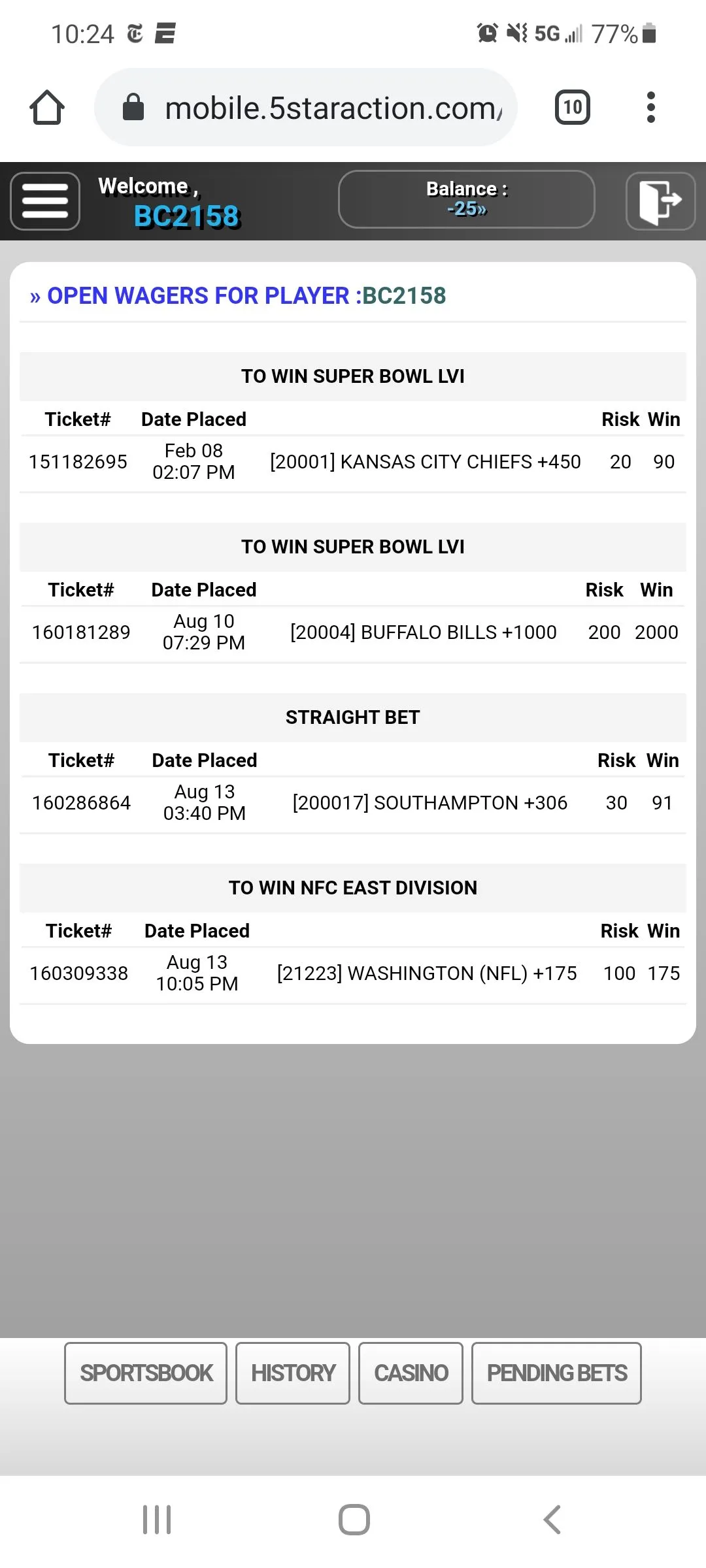This screenshot has height=1568, width=706.
Task: Go back using the system back button
Action: pyautogui.click(x=552, y=1520)
